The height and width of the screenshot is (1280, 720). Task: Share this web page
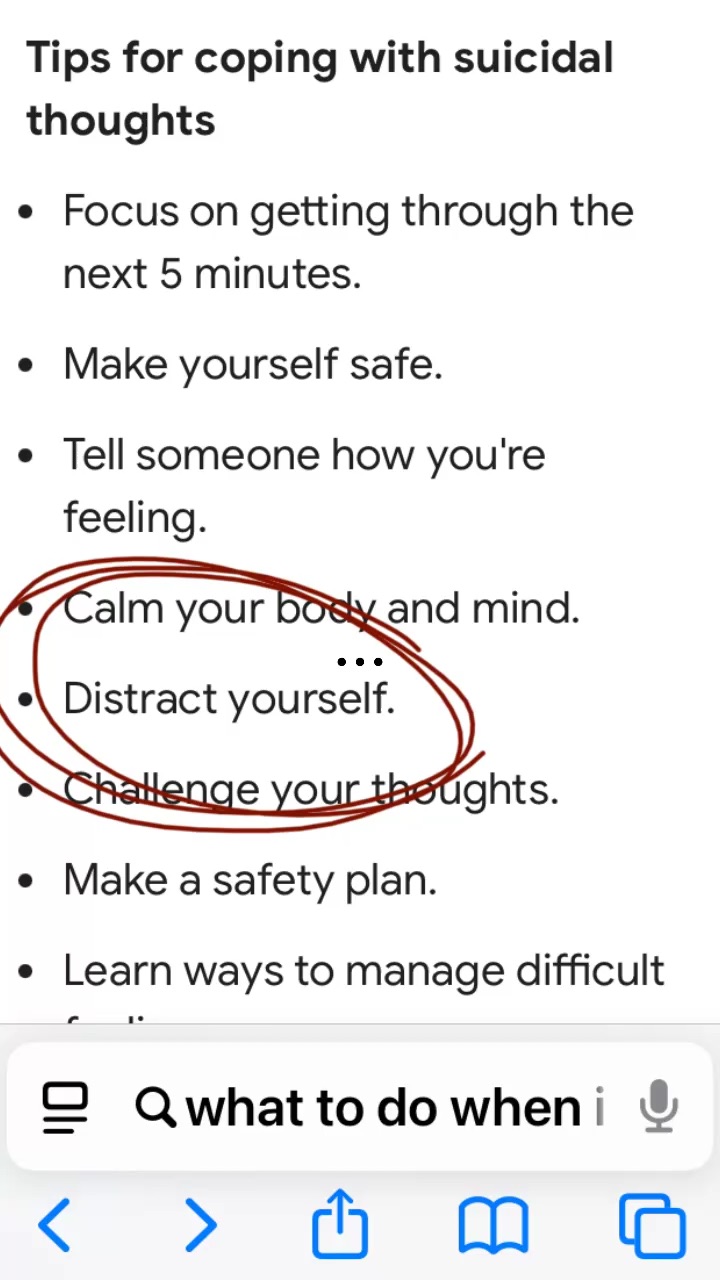point(340,1222)
